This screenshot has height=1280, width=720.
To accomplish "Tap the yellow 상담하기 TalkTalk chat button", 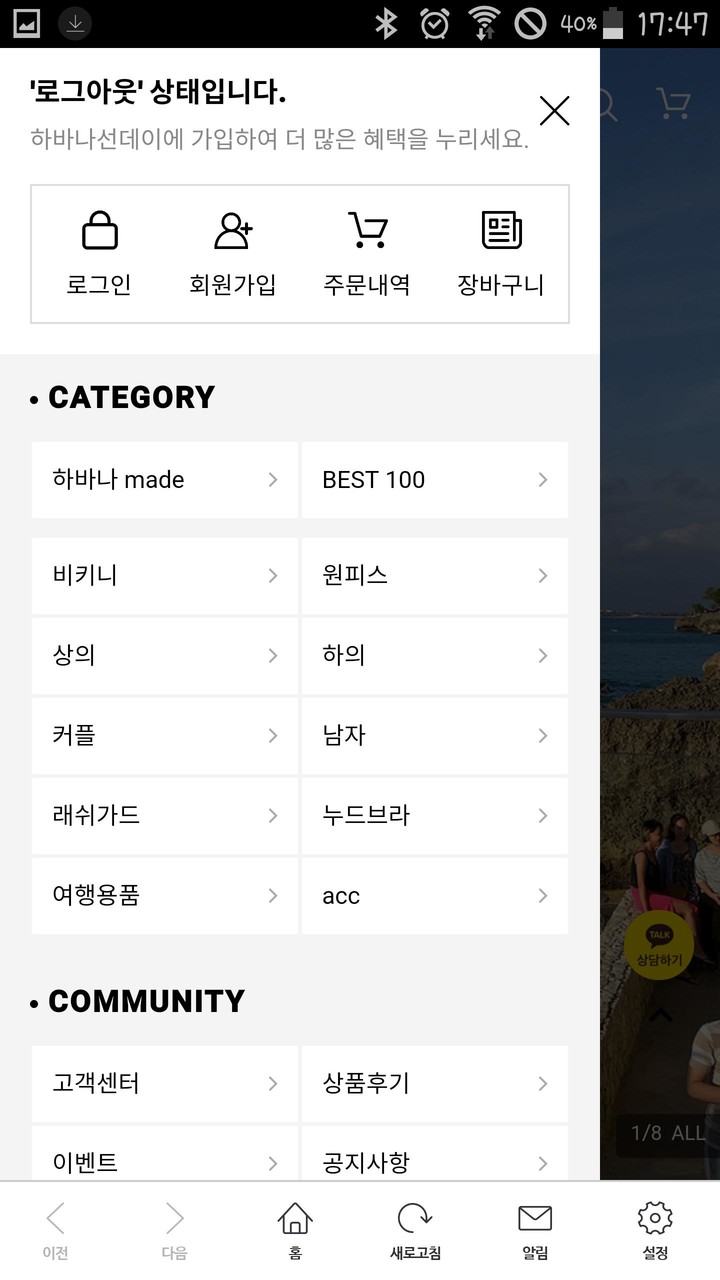I will pos(658,945).
